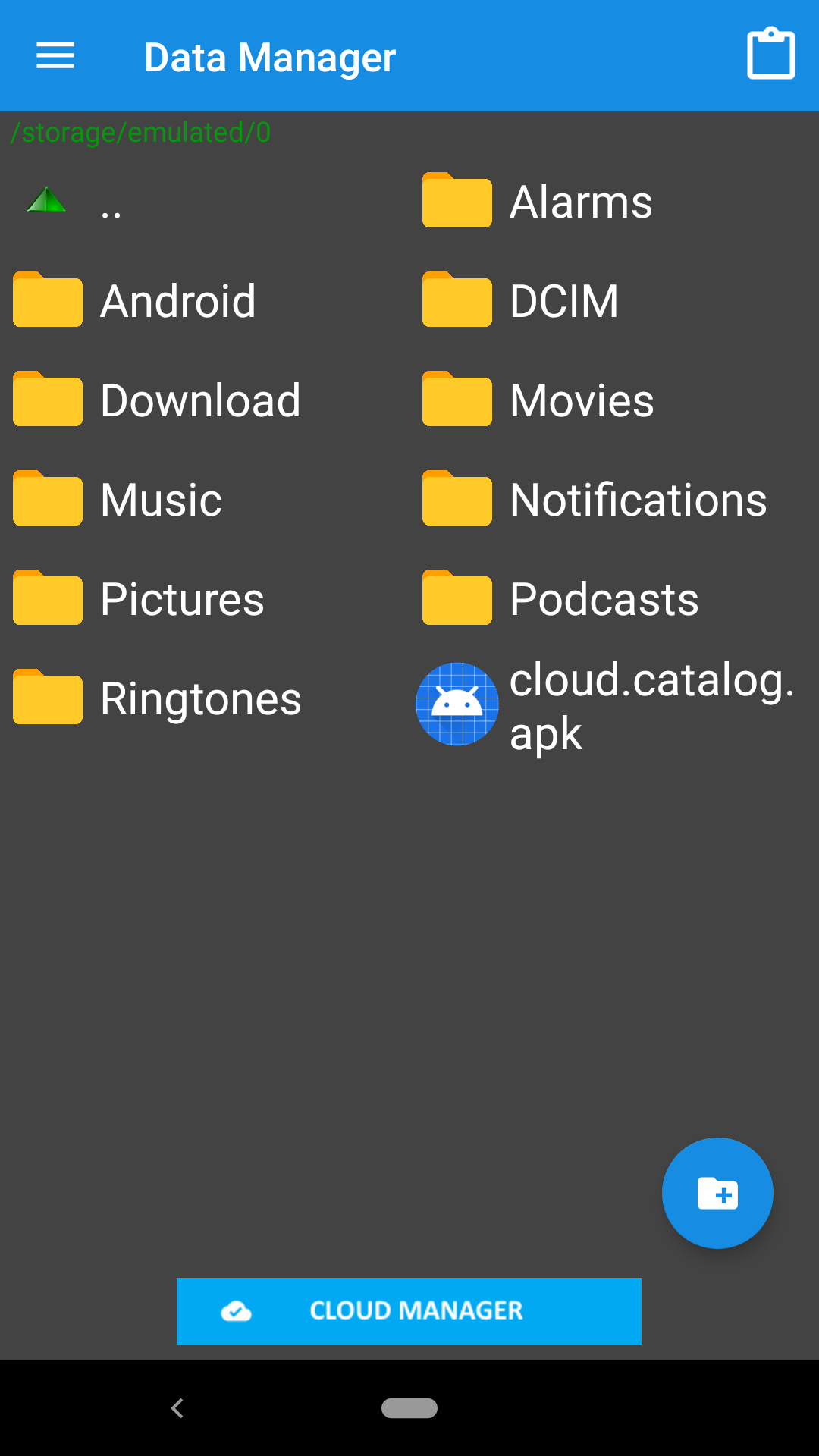Open the Movies folder

pyautogui.click(x=614, y=400)
